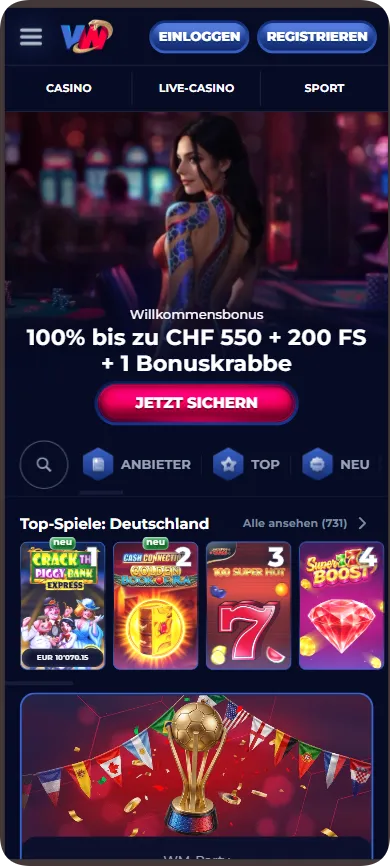The width and height of the screenshot is (390, 866).
Task: Select the Top games filter
Action: tap(246, 464)
